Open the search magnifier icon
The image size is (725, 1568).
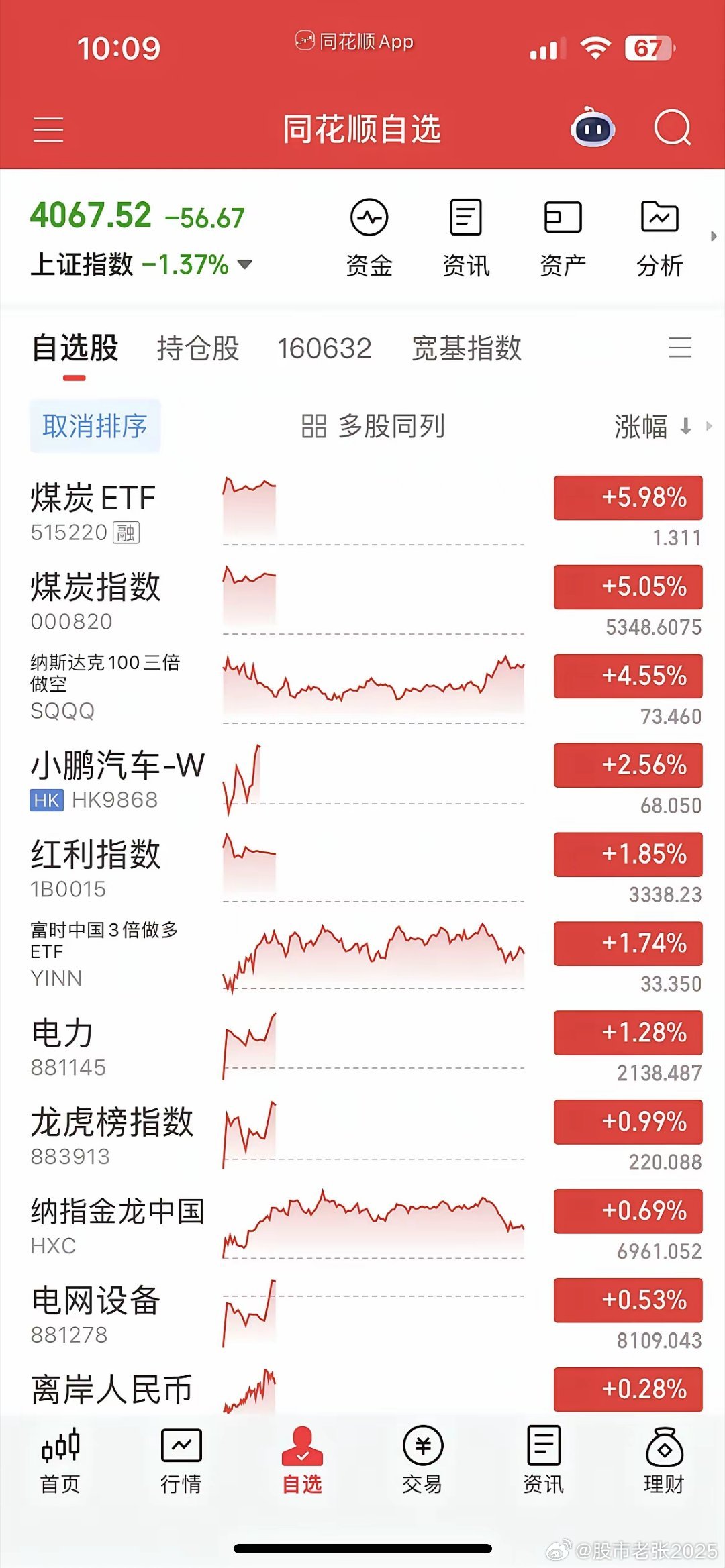pos(673,127)
